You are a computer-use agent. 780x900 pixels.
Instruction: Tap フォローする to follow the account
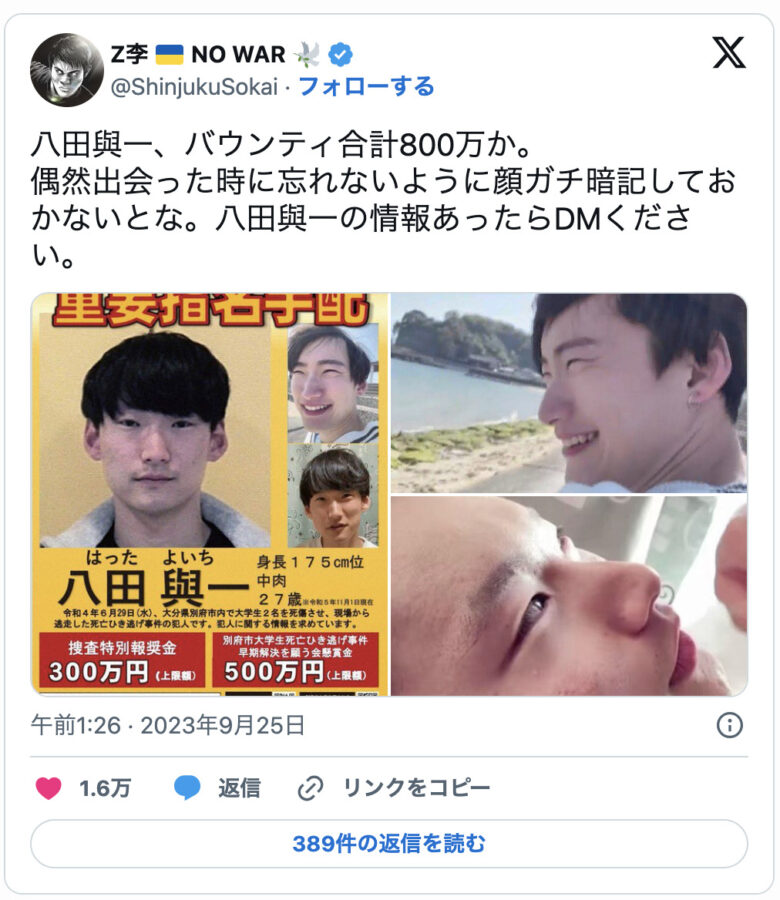(x=366, y=86)
